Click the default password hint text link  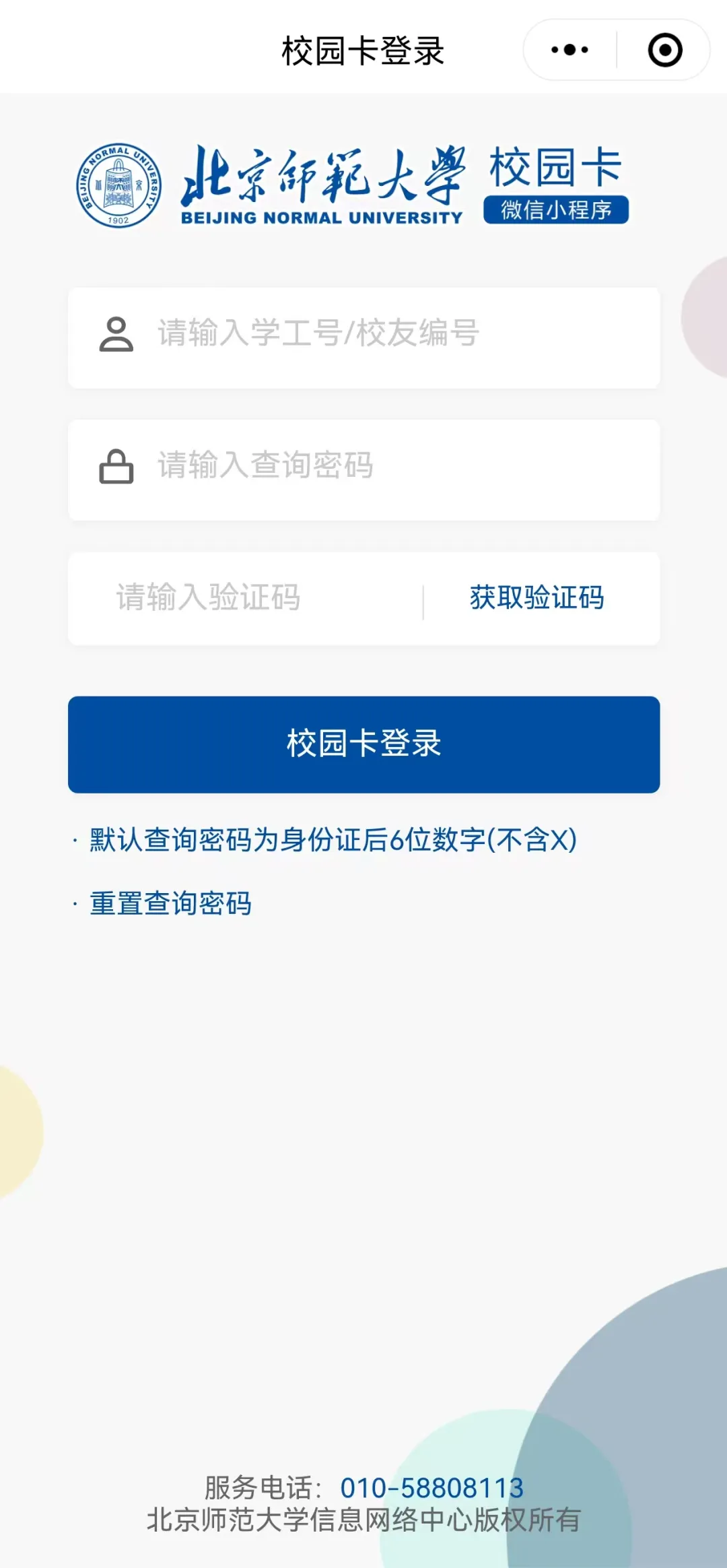330,841
